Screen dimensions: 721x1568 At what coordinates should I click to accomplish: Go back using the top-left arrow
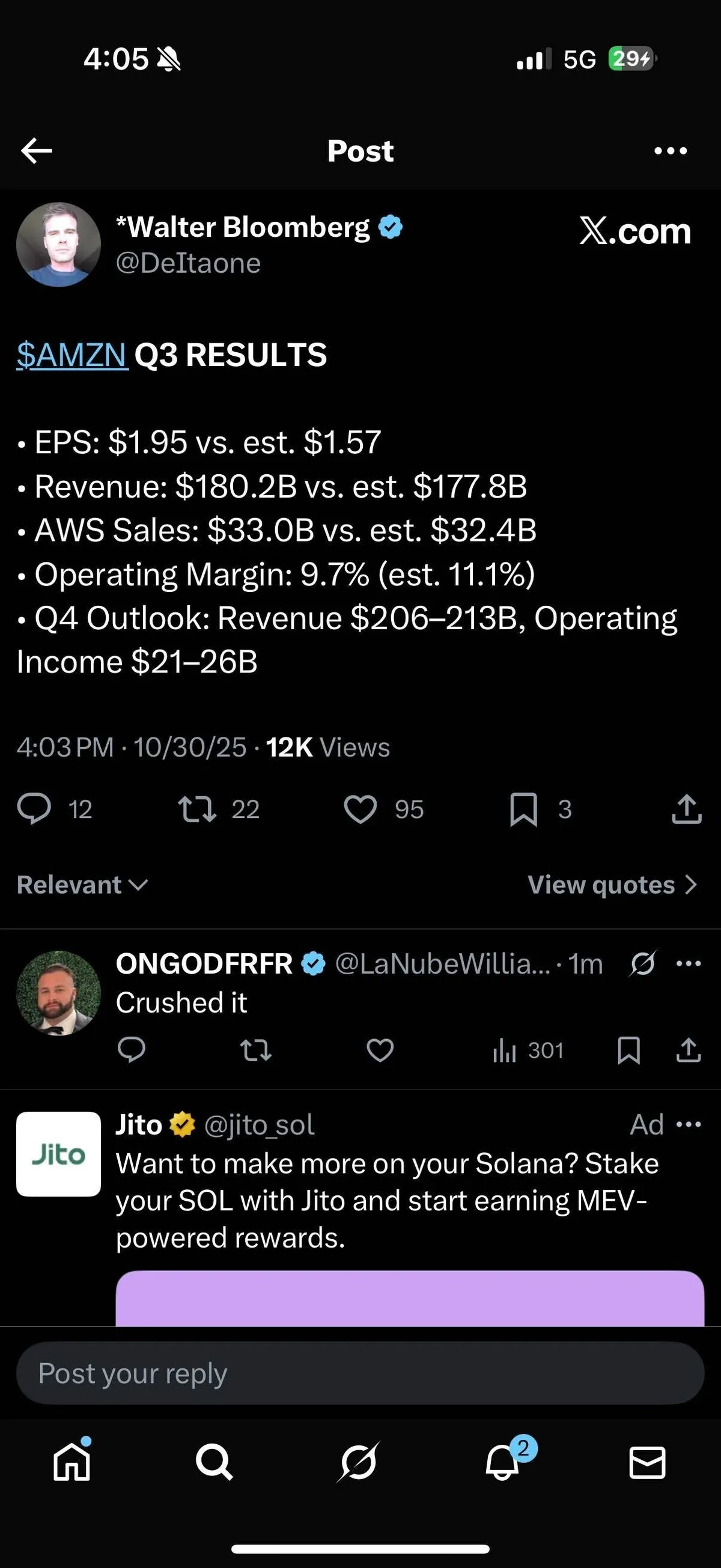(x=37, y=151)
